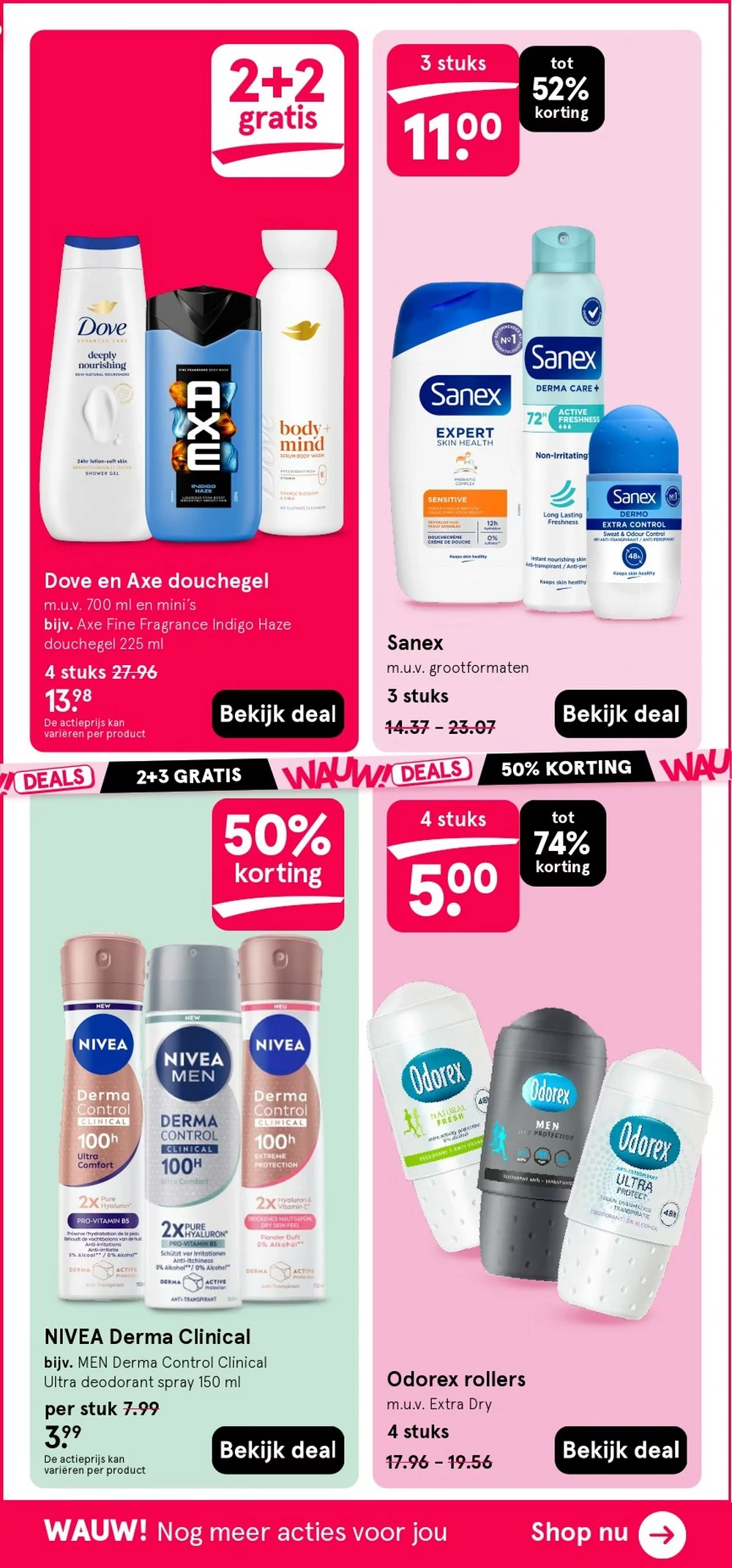View the Odorex rollers deal
This screenshot has height=1568, width=732.
coord(621,1449)
